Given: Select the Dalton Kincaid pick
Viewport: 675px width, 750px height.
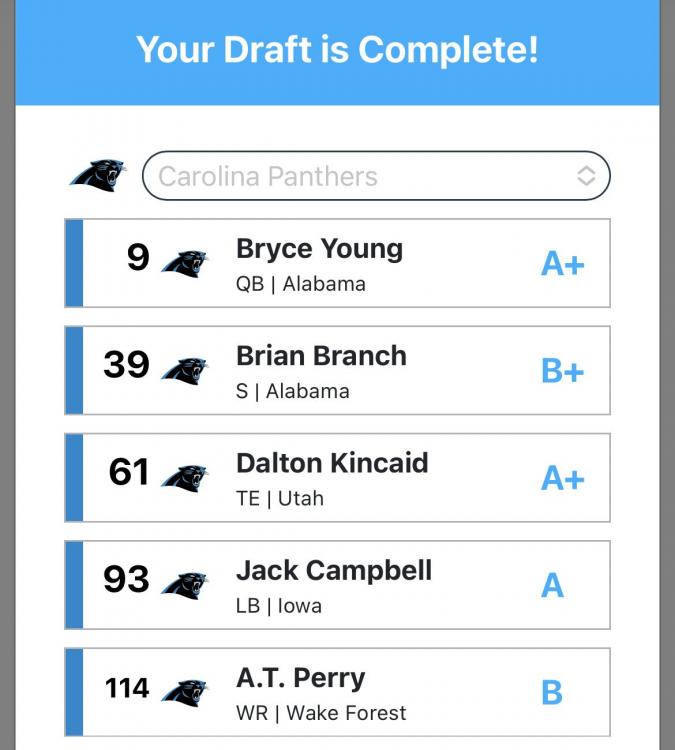Looking at the screenshot, I should click(338, 477).
